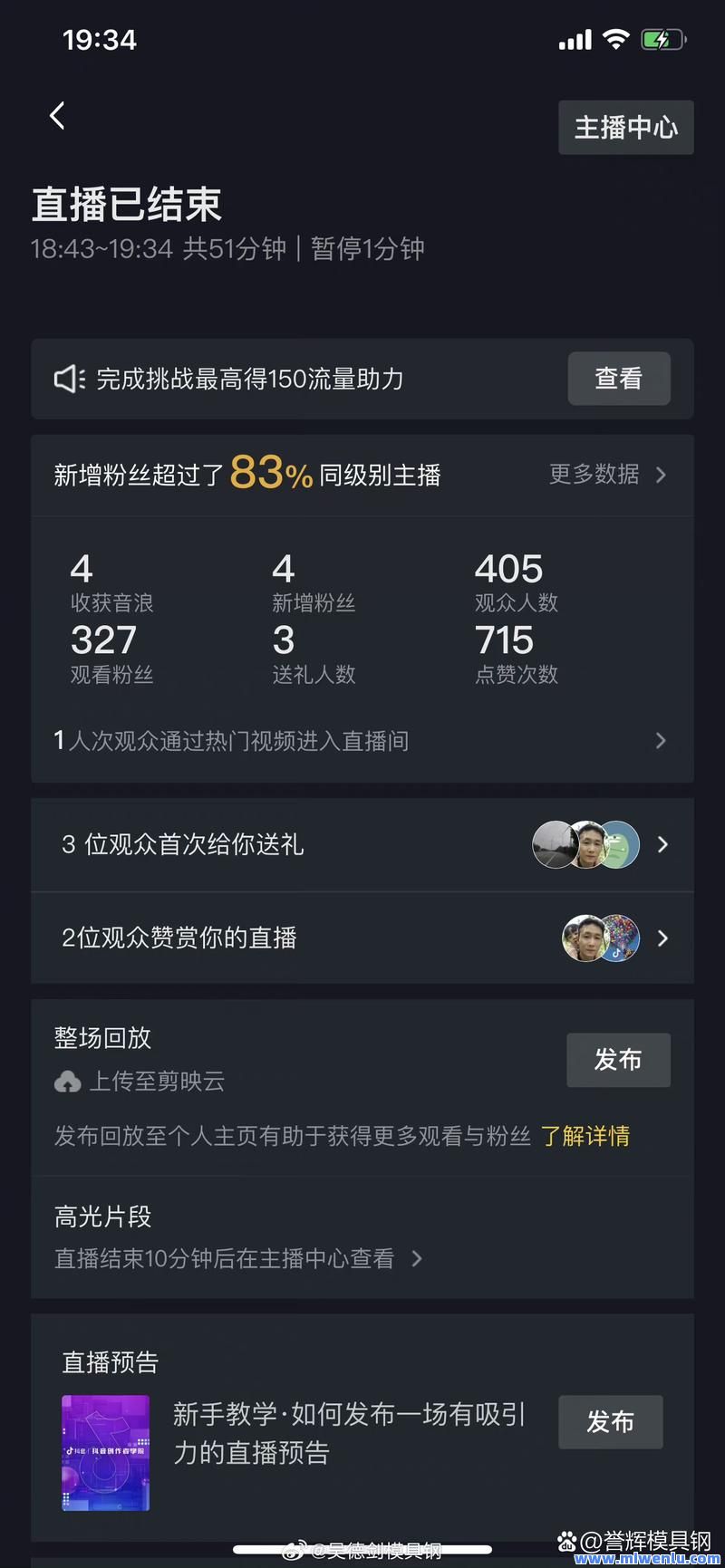Expand the list of first-time gift givers

pos(662,844)
